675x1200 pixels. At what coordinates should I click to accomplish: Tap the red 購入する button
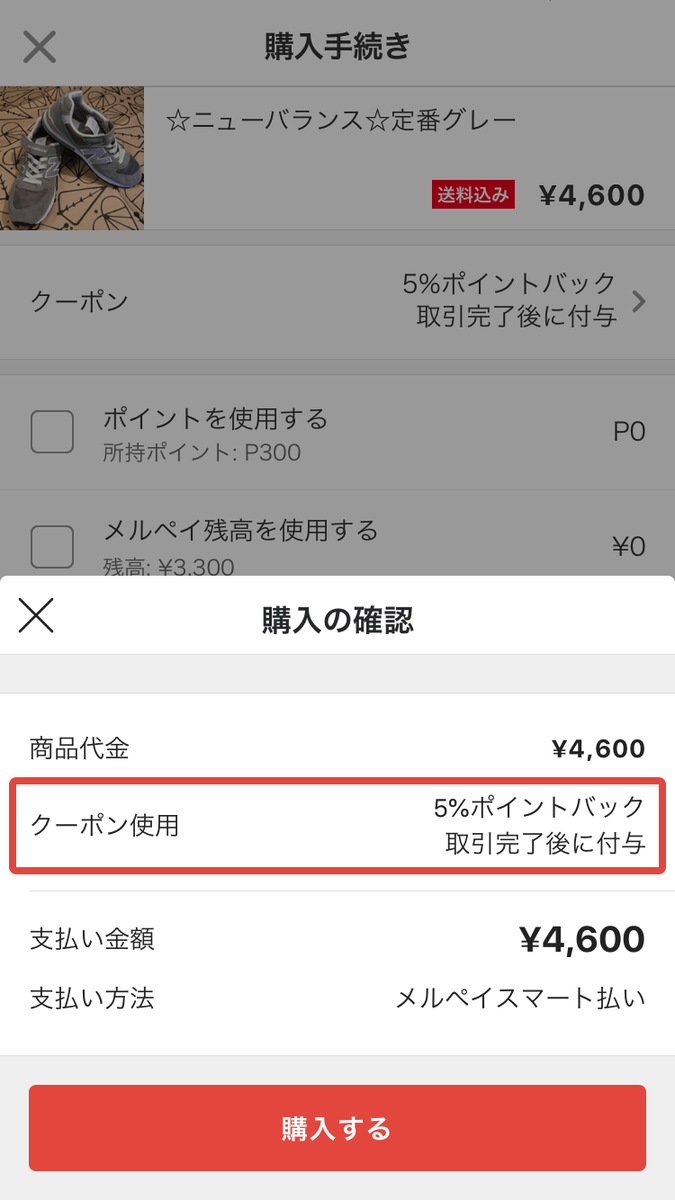pyautogui.click(x=337, y=1128)
